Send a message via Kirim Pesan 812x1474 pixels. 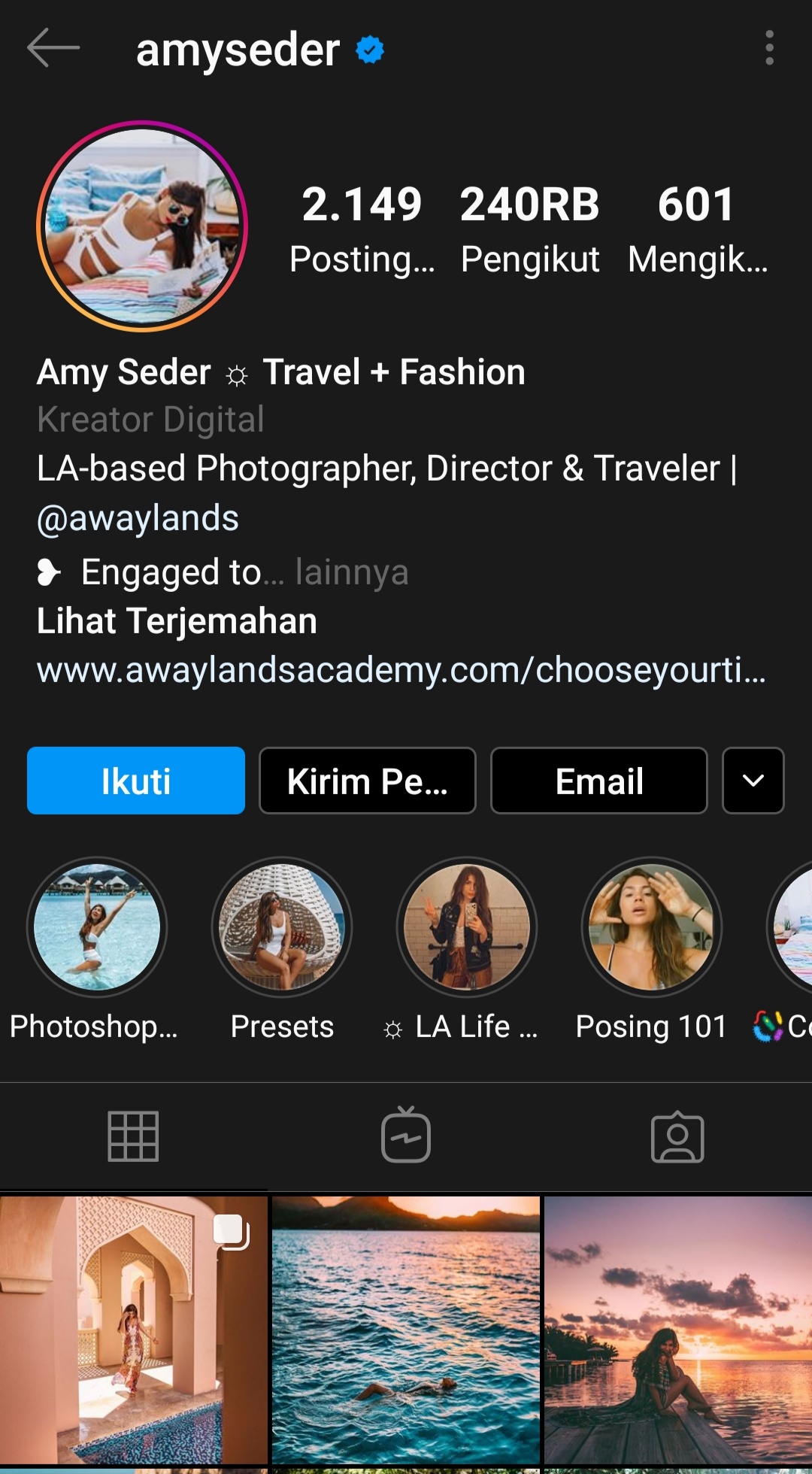[x=368, y=781]
